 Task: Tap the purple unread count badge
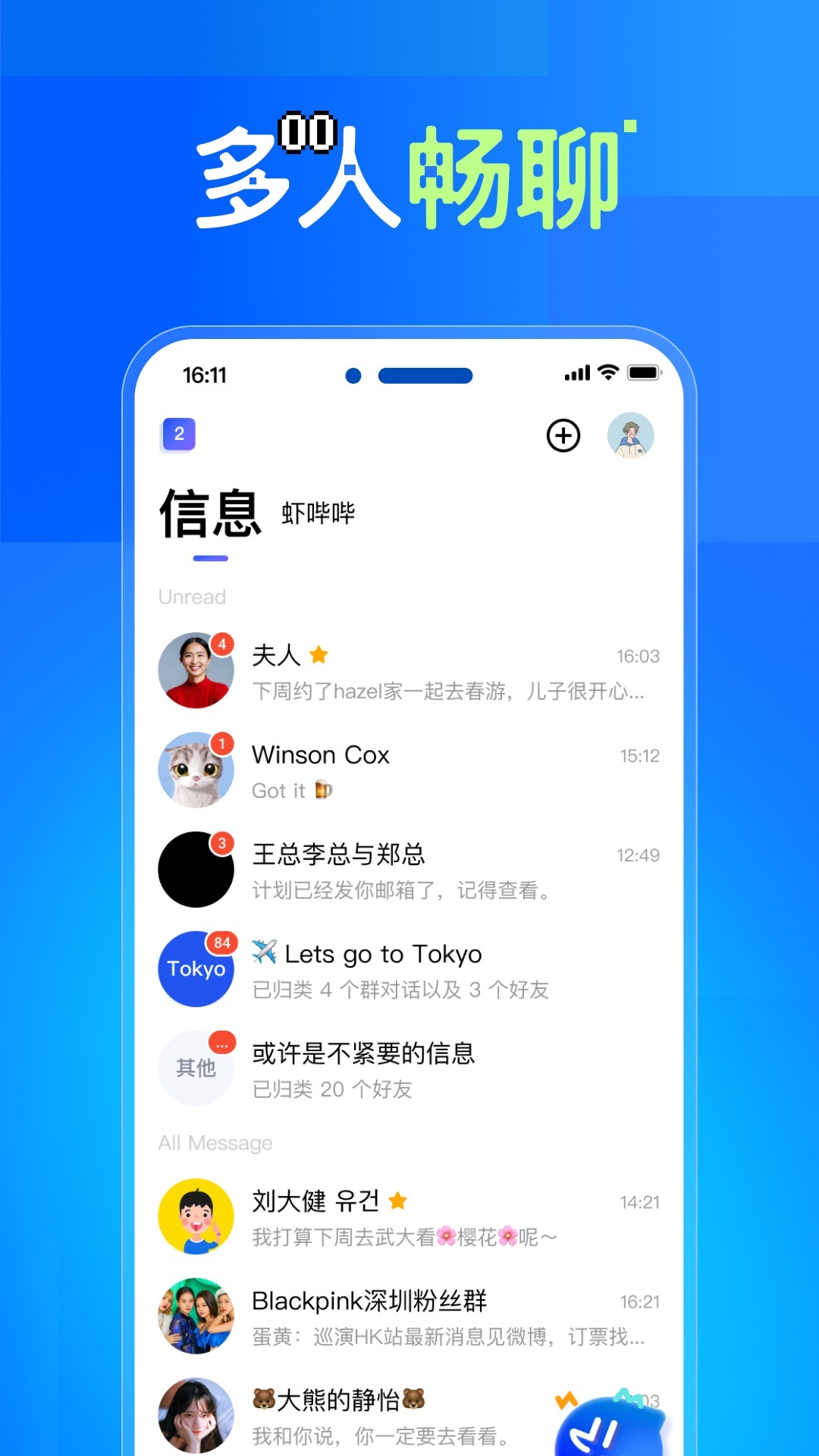click(177, 434)
